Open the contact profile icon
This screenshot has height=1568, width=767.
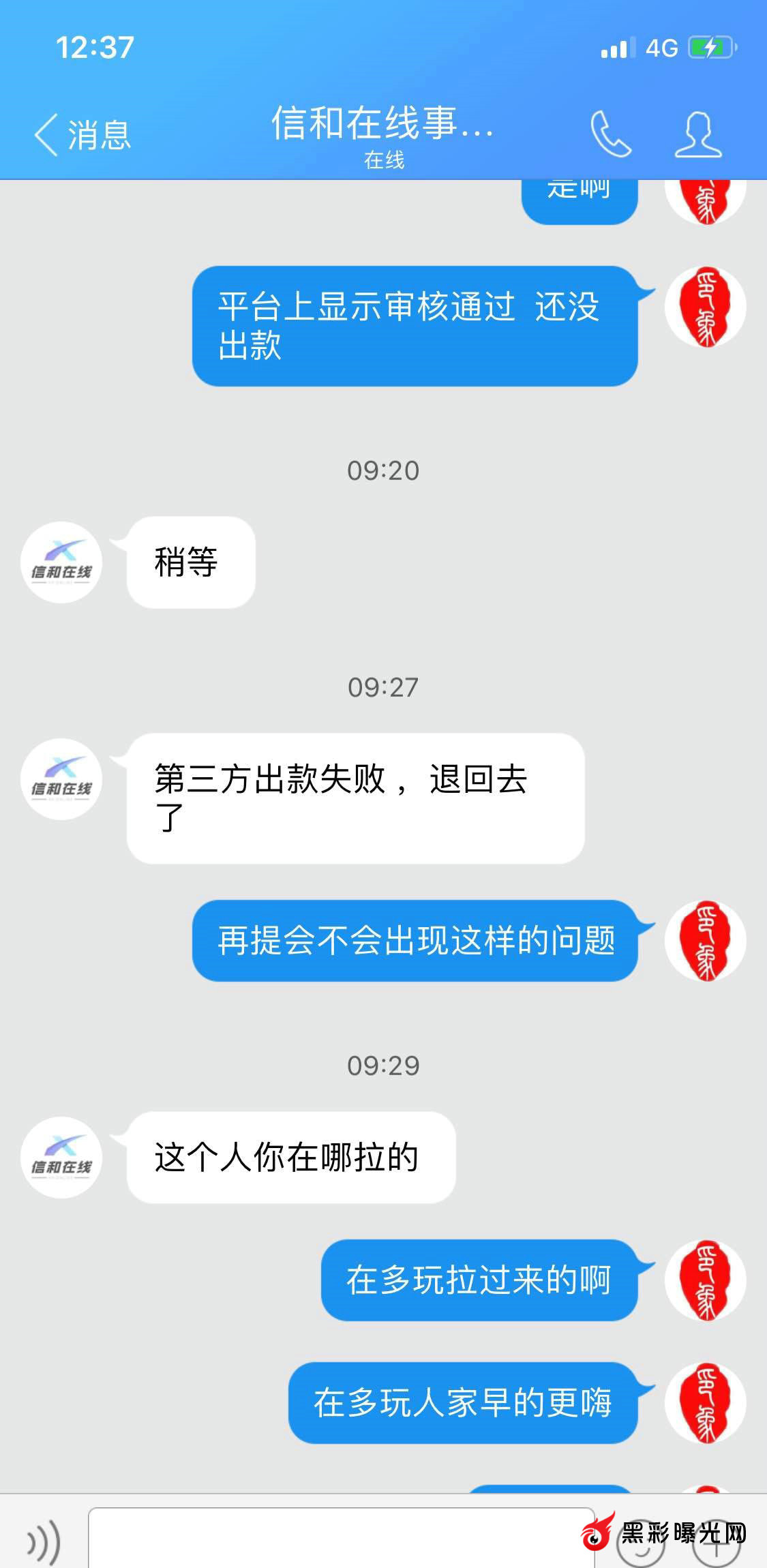(x=697, y=134)
